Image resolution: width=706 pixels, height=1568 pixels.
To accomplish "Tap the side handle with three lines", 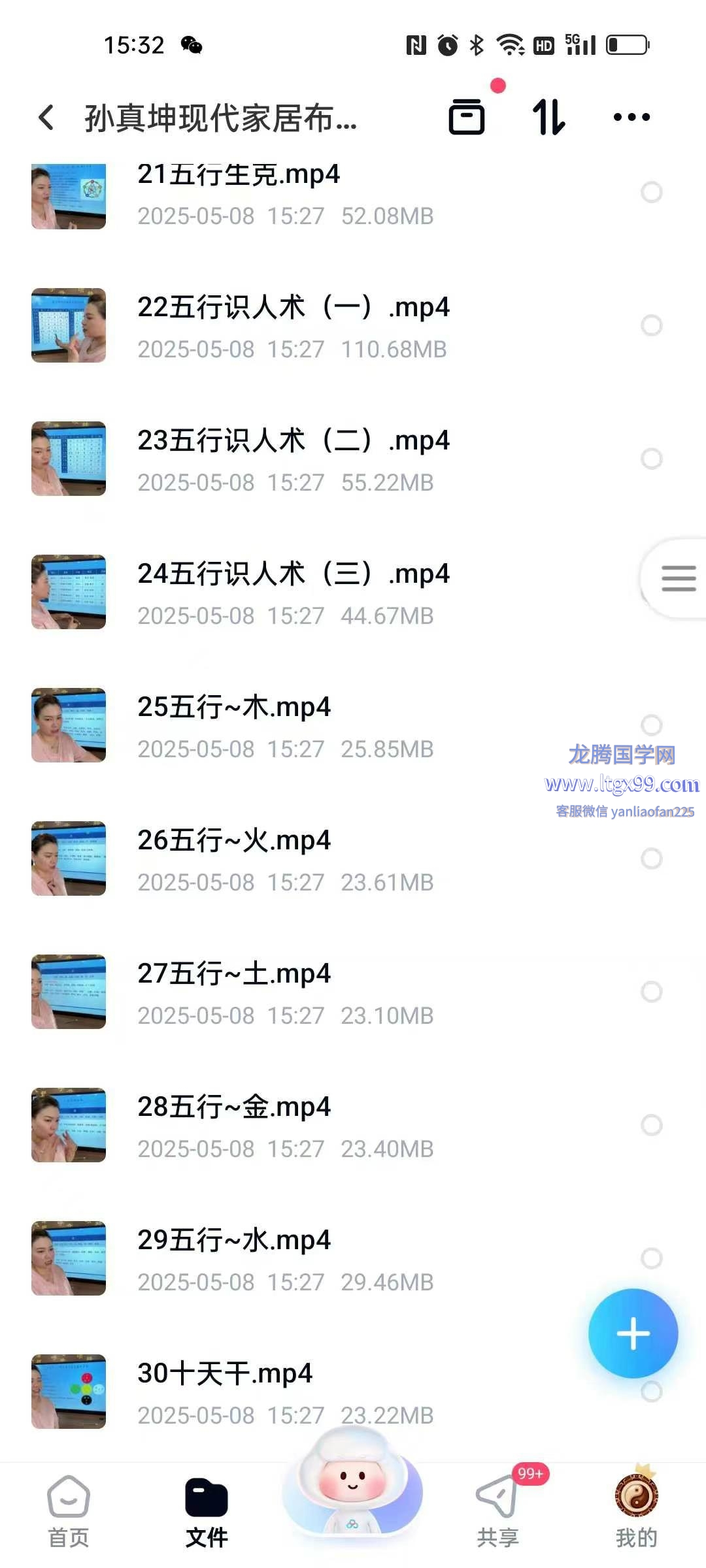I will (677, 579).
